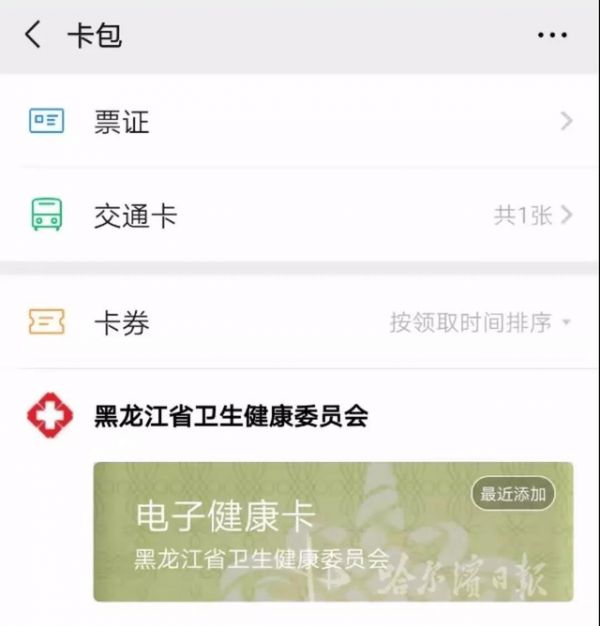Screen dimensions: 600x626
Task: Open the 交通卡 row
Action: pos(300,215)
